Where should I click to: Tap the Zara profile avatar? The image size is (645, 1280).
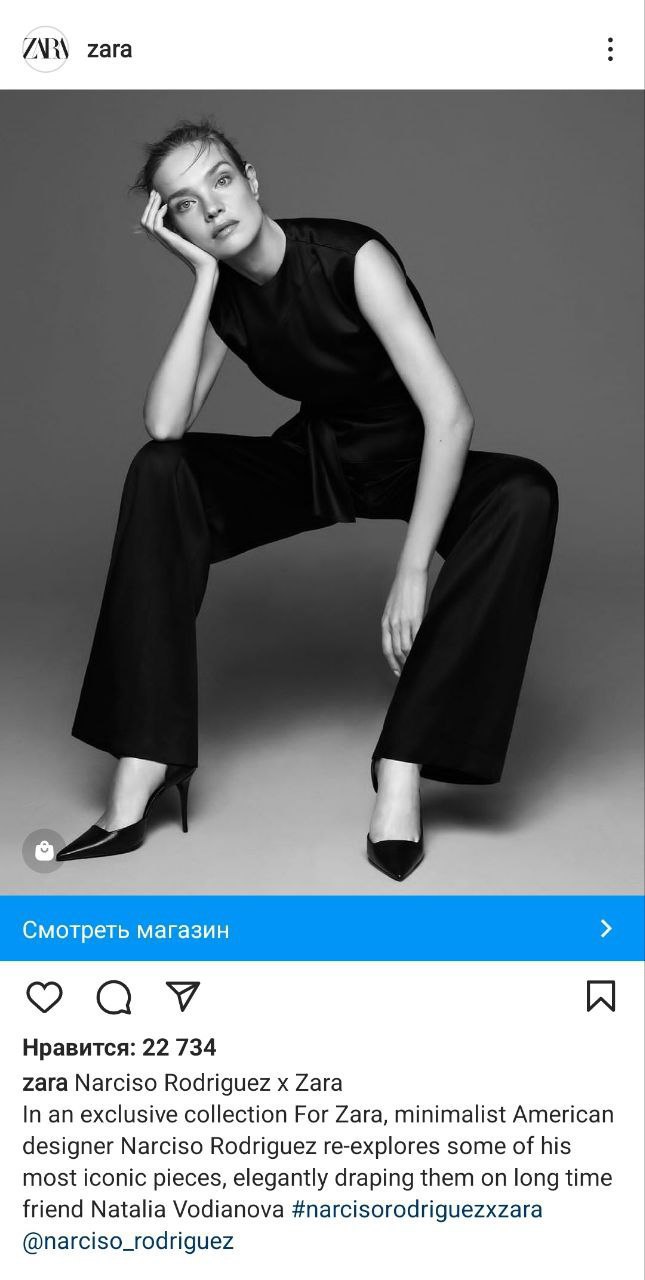(x=46, y=49)
